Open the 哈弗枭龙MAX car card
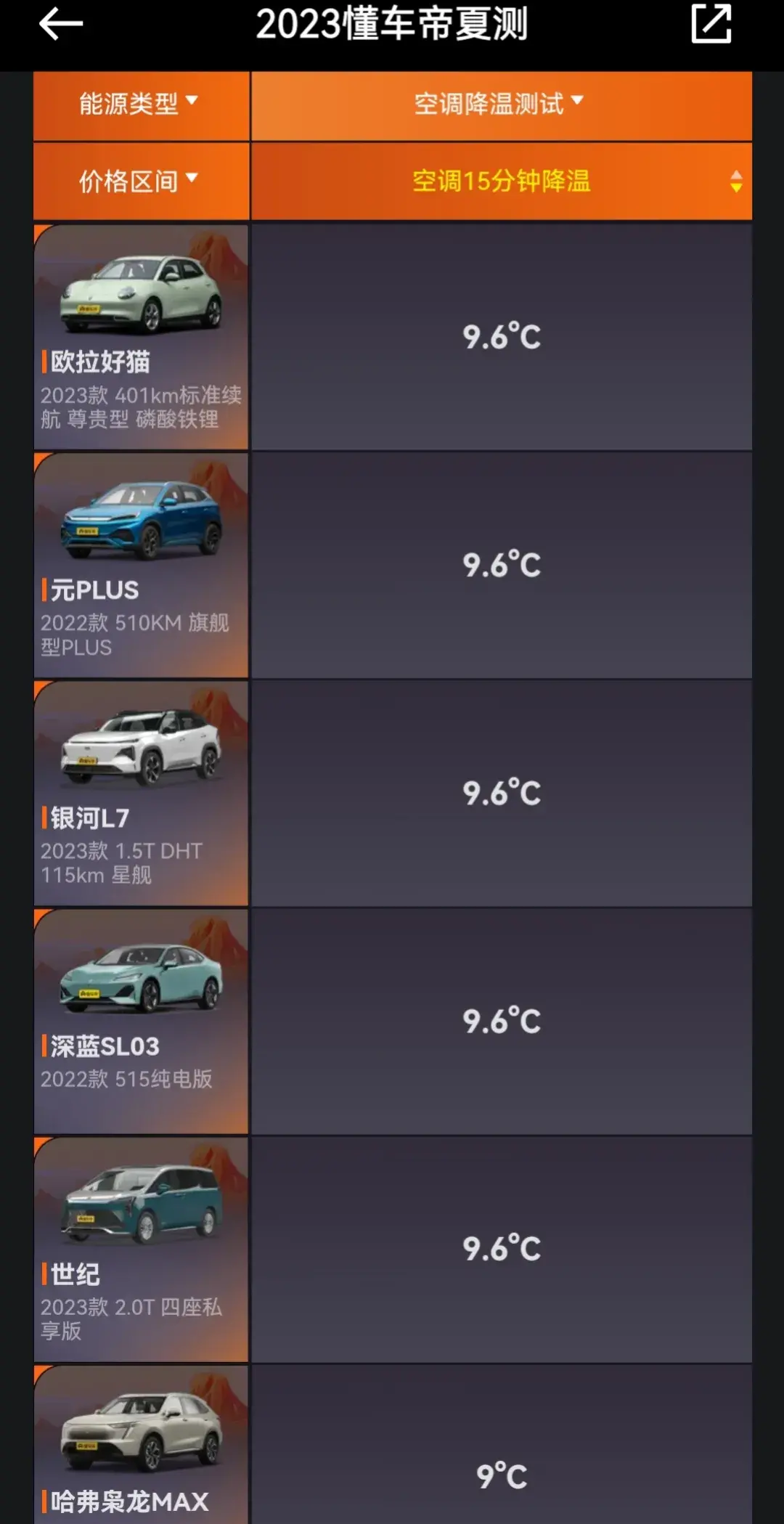The width and height of the screenshot is (784, 1524). [x=141, y=1445]
